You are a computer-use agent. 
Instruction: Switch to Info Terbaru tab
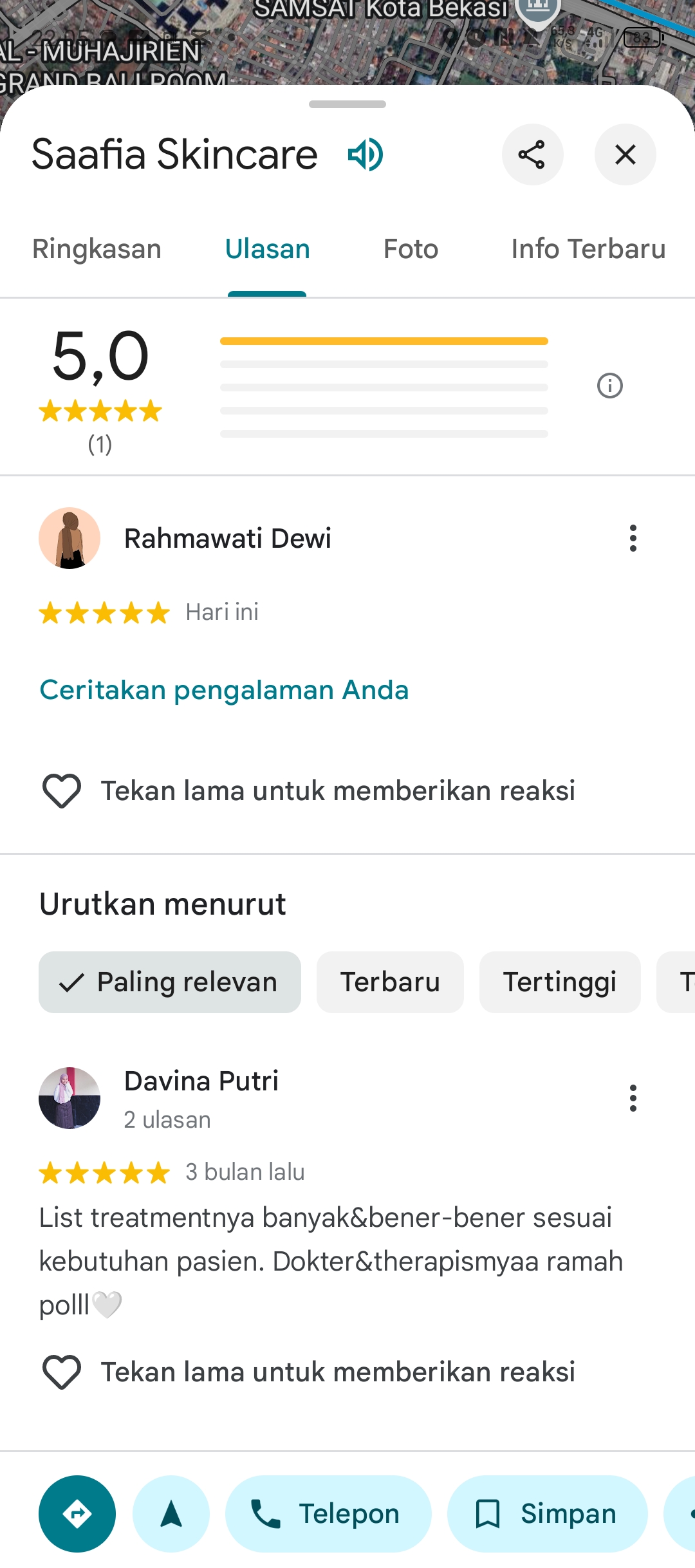coord(588,249)
